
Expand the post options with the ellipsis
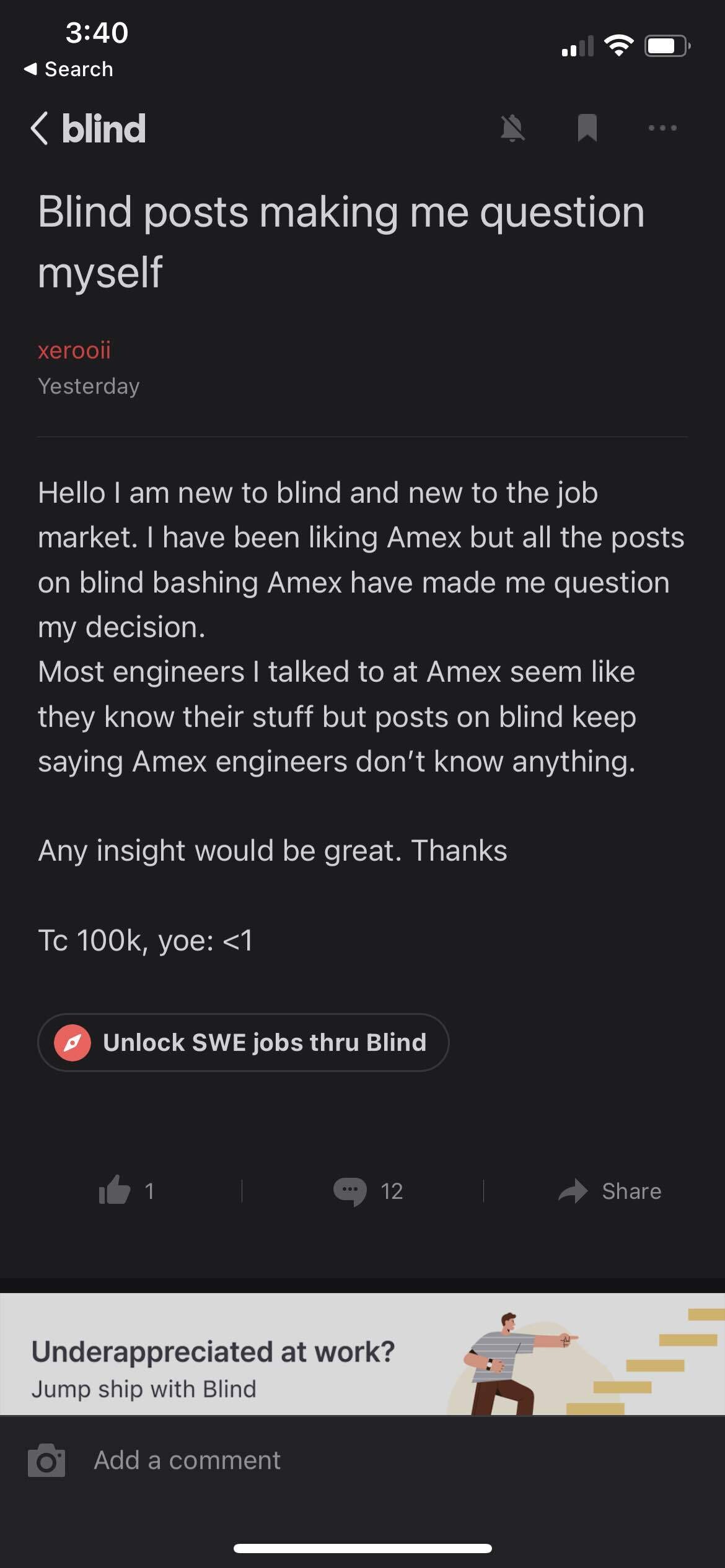click(x=662, y=128)
